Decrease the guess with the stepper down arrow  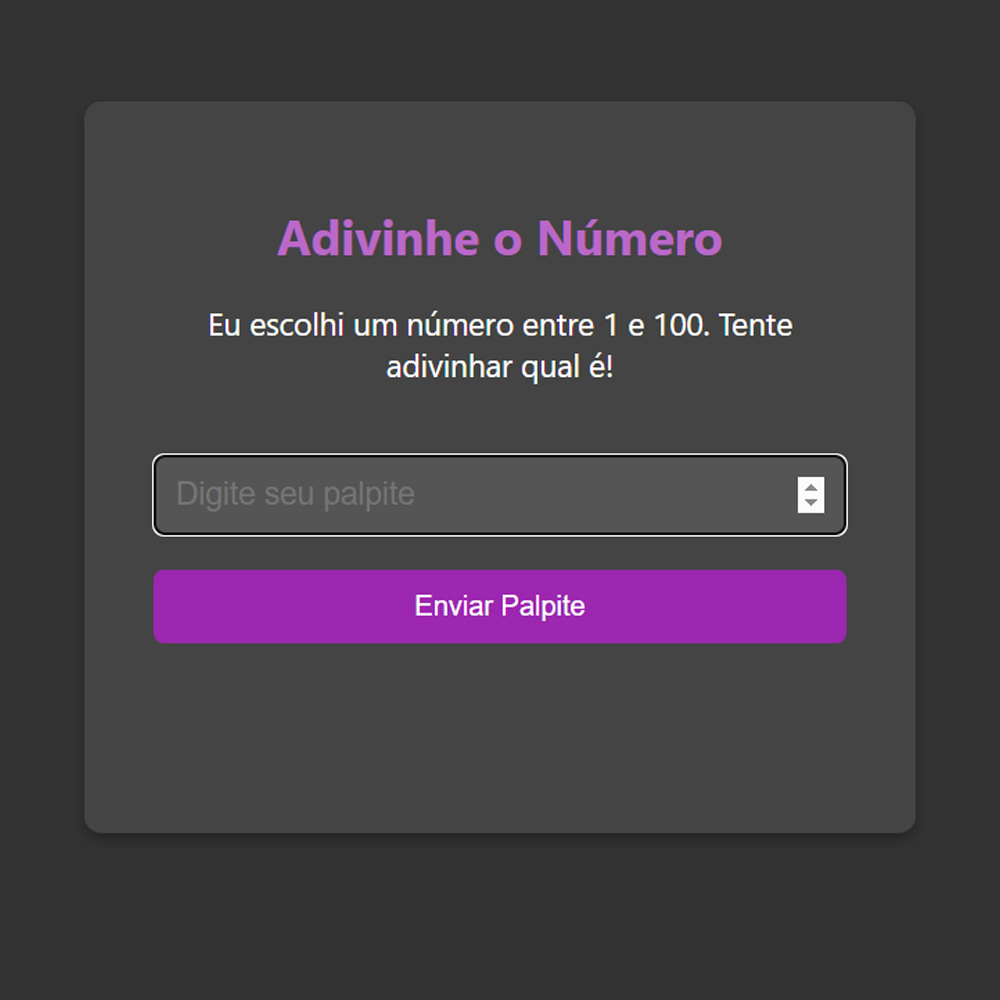click(811, 503)
